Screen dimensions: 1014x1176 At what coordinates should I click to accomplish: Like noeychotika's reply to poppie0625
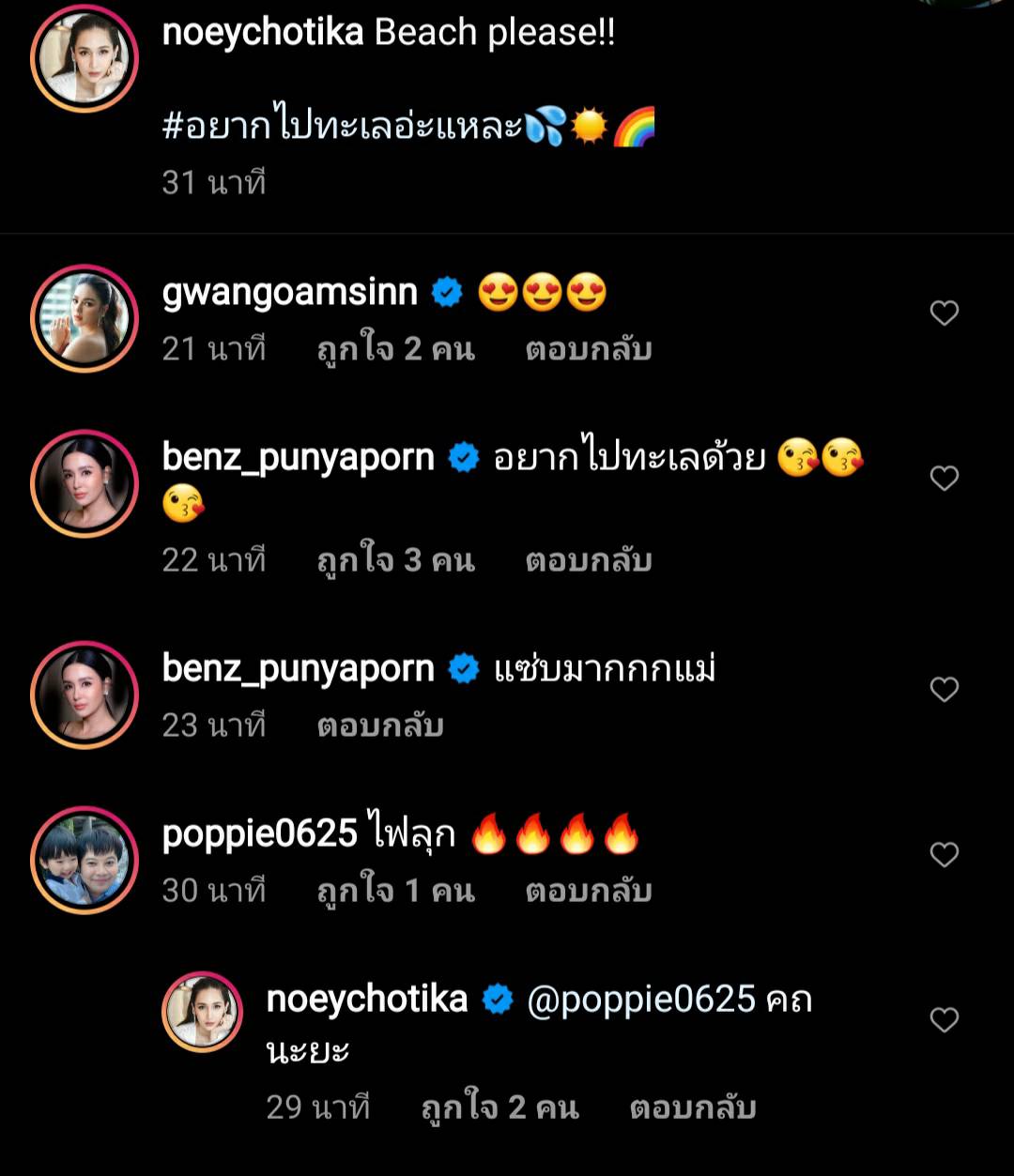pos(944,1019)
